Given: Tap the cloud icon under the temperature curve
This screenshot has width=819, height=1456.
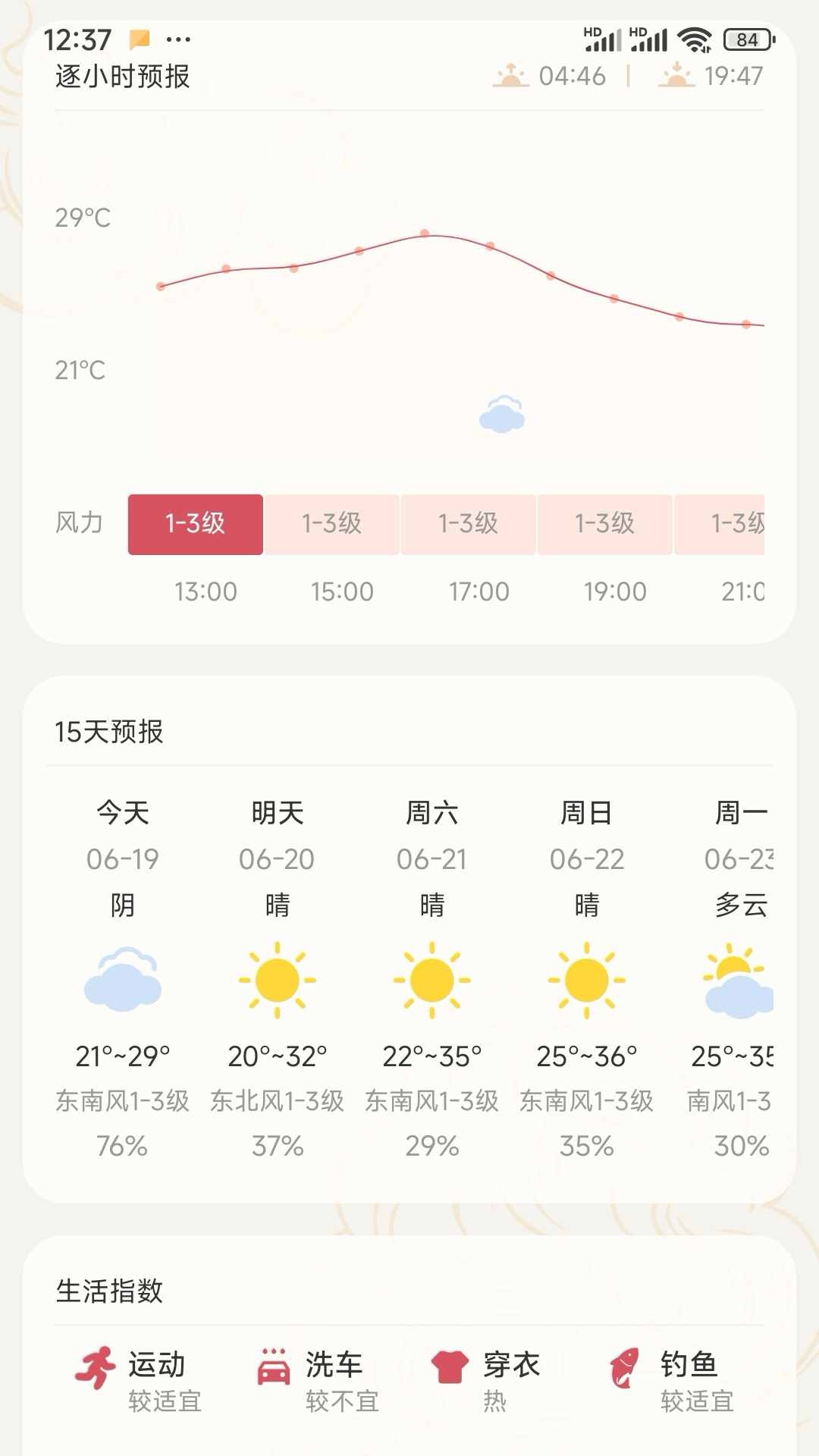Looking at the screenshot, I should point(500,414).
